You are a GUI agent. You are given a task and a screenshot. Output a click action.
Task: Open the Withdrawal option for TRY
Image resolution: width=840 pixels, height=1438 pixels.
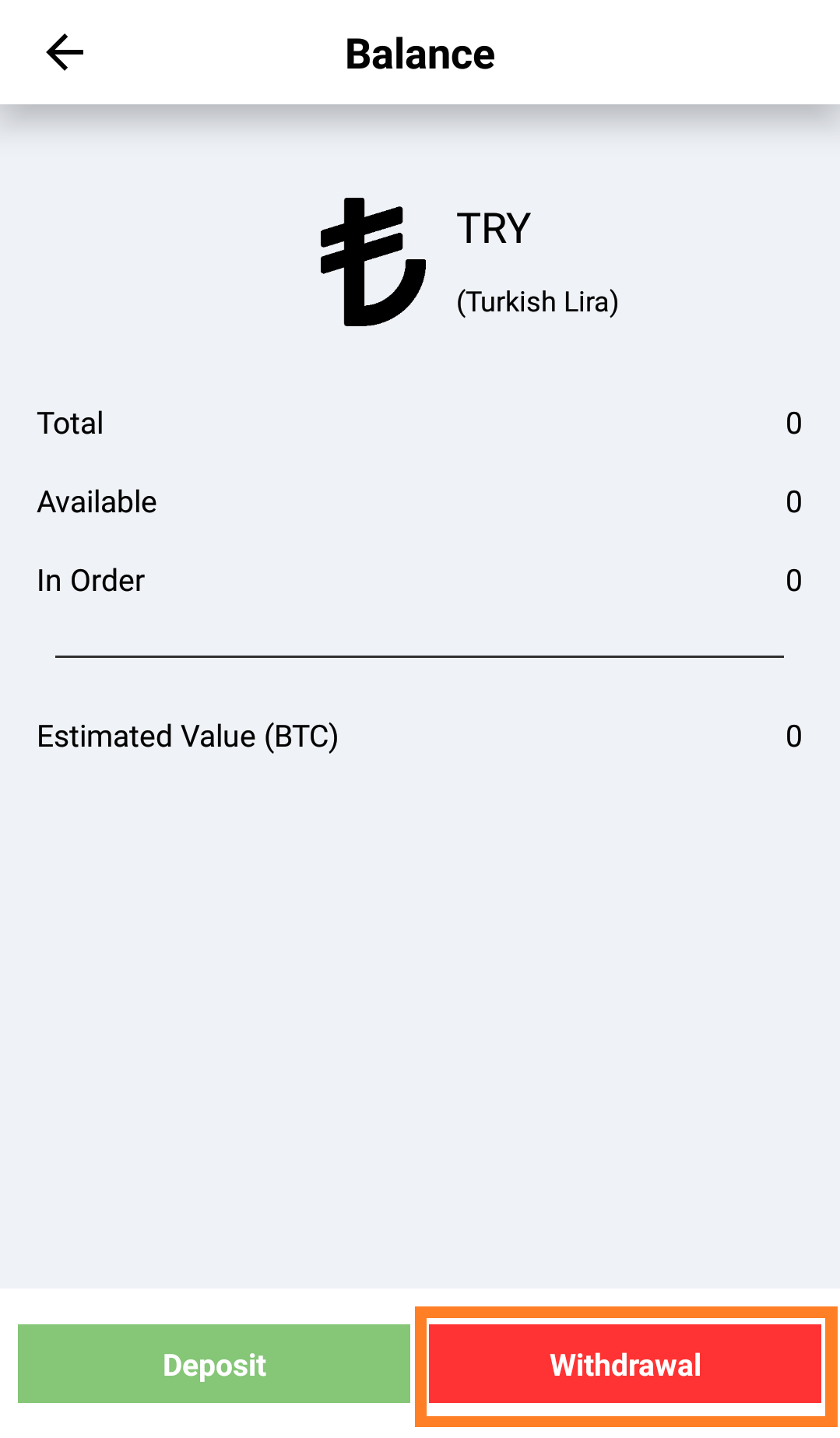click(625, 1364)
